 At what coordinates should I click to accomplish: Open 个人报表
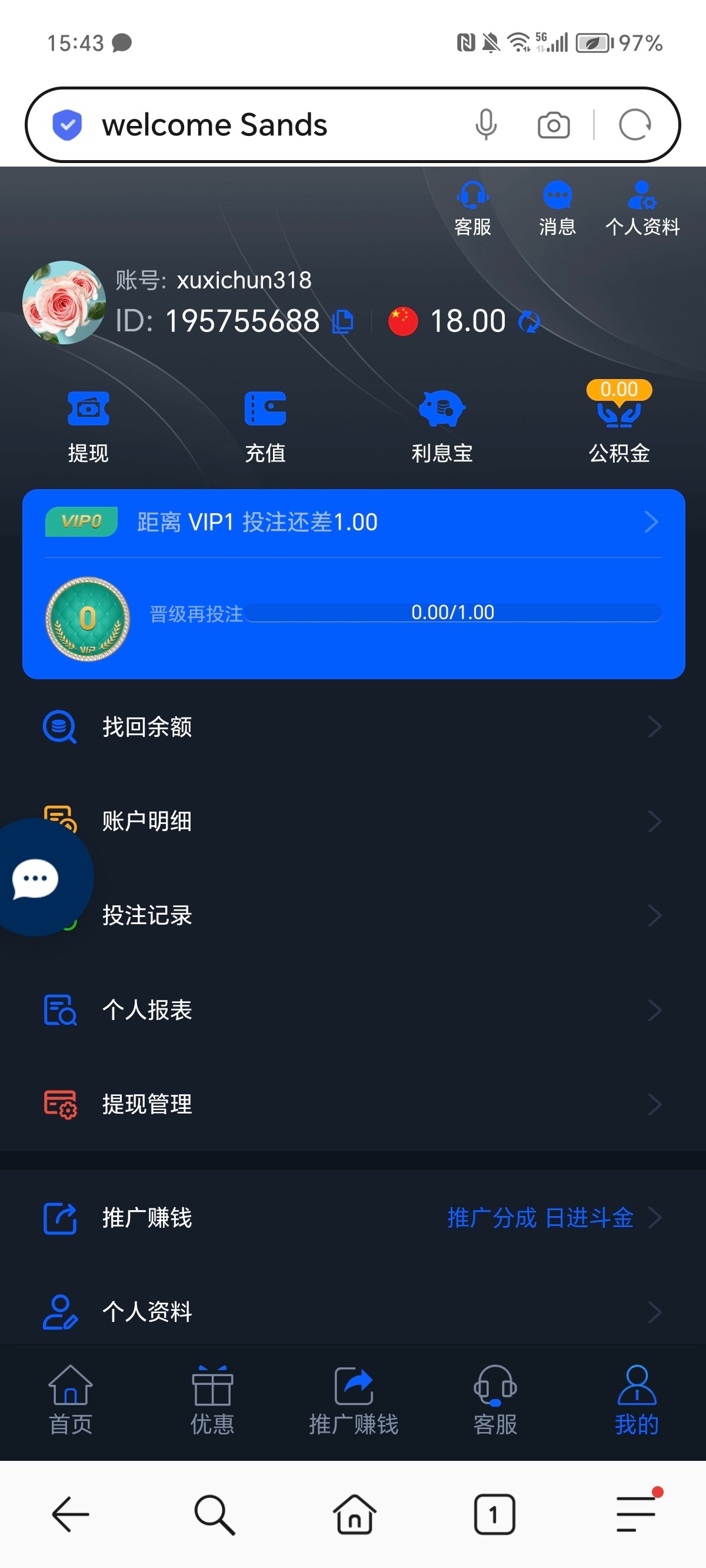(353, 1010)
